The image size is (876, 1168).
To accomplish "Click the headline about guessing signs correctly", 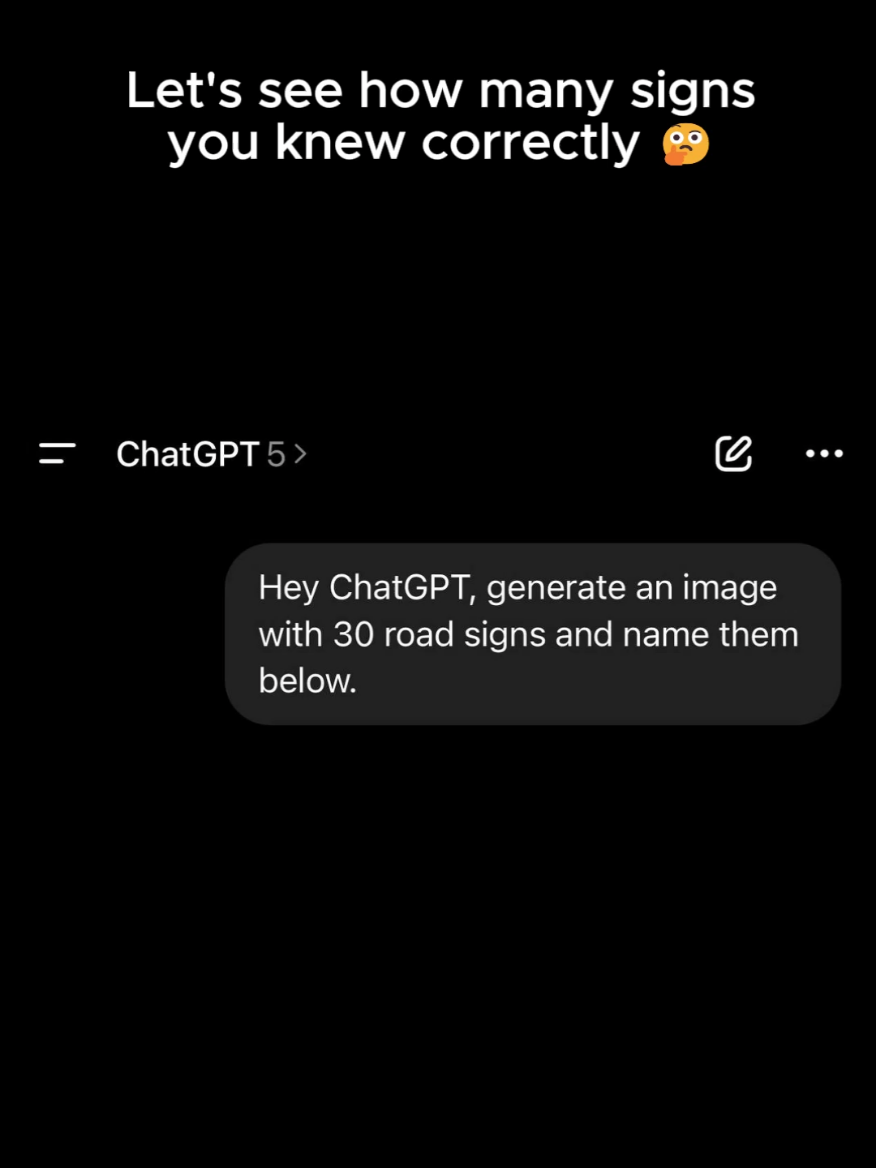I will [x=438, y=115].
